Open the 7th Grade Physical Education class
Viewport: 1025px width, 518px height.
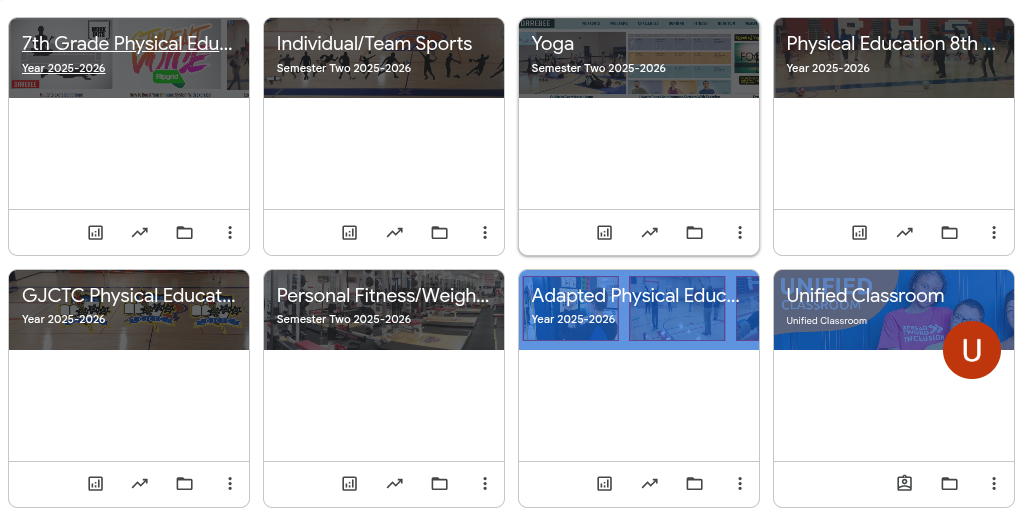click(126, 44)
